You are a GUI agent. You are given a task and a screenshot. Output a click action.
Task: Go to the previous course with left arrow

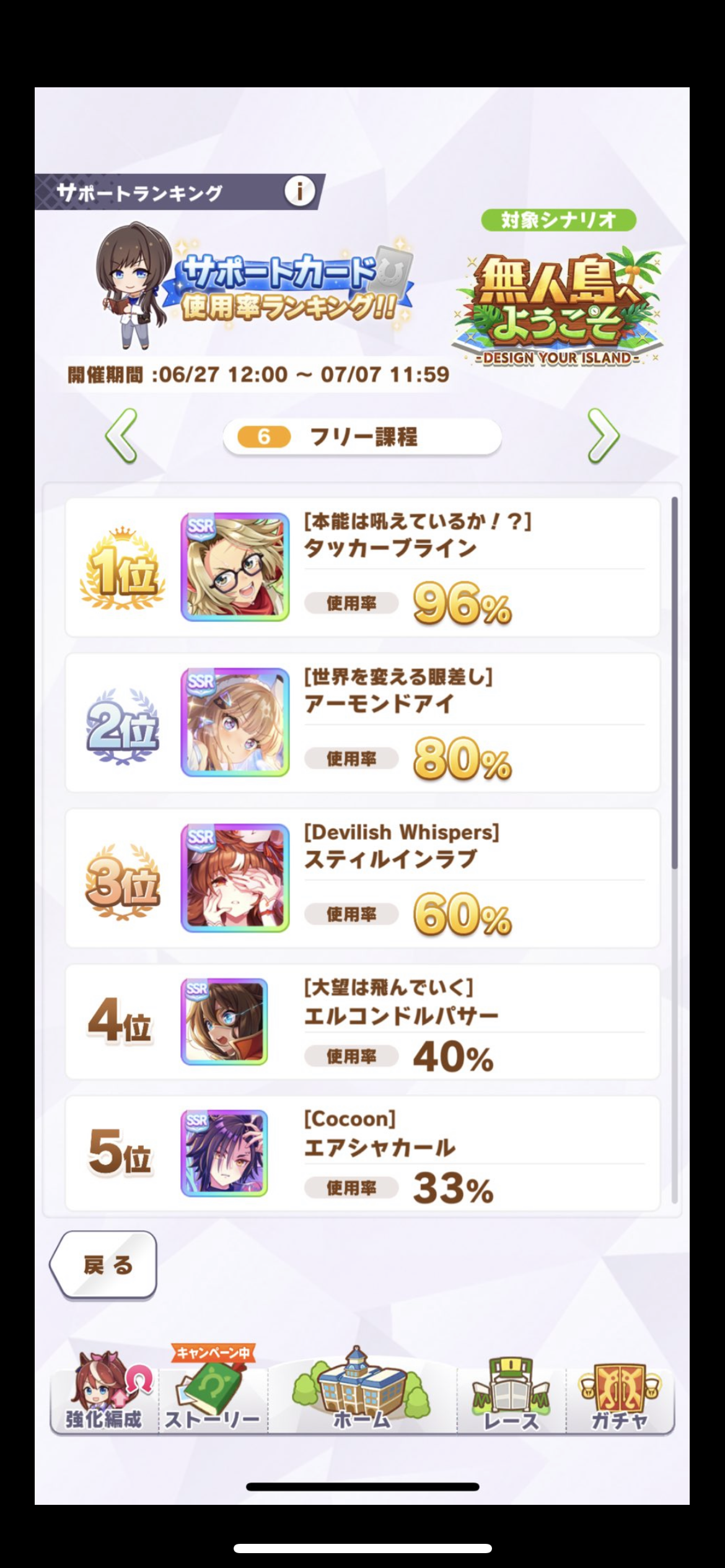[121, 436]
